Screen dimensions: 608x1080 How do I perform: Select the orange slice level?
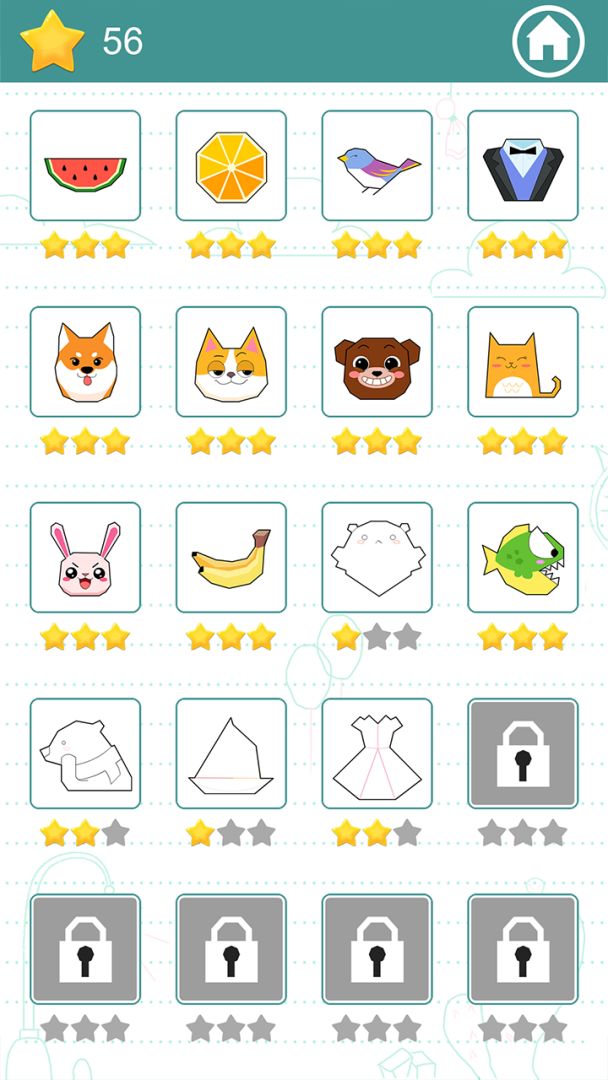(x=231, y=165)
